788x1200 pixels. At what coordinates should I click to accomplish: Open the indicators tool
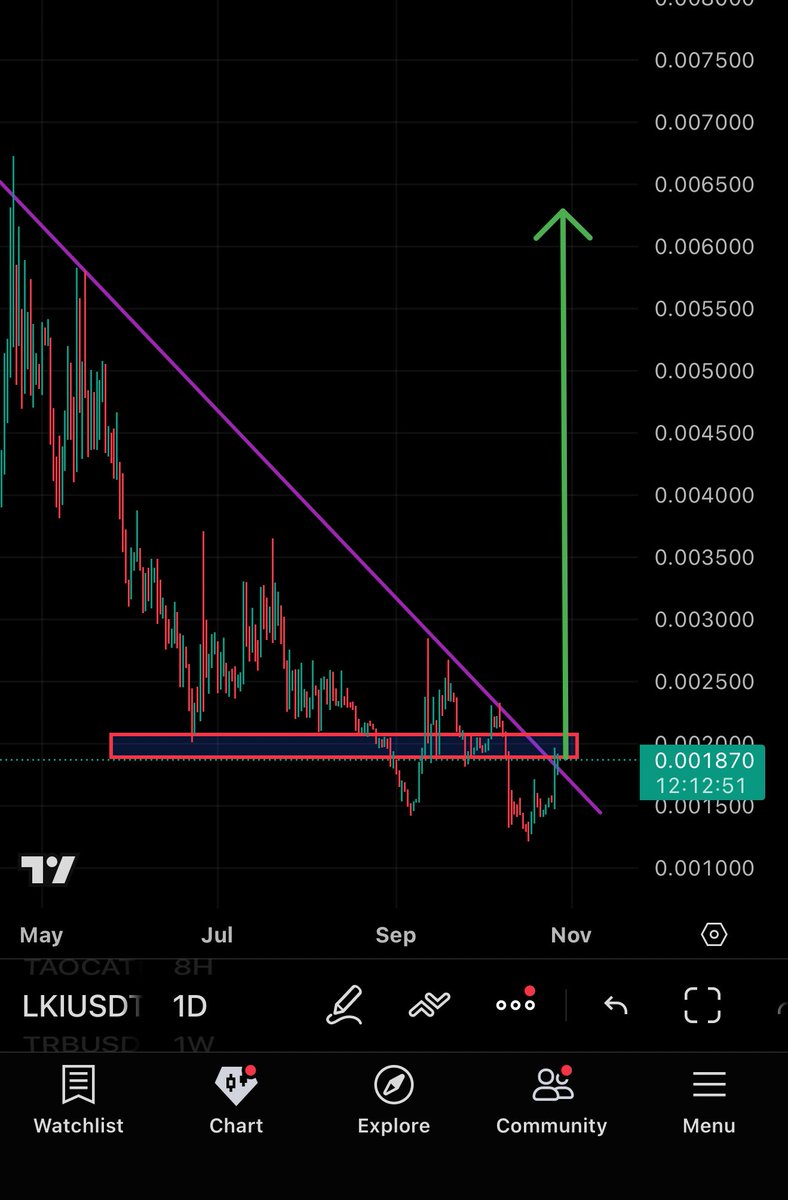[429, 1005]
